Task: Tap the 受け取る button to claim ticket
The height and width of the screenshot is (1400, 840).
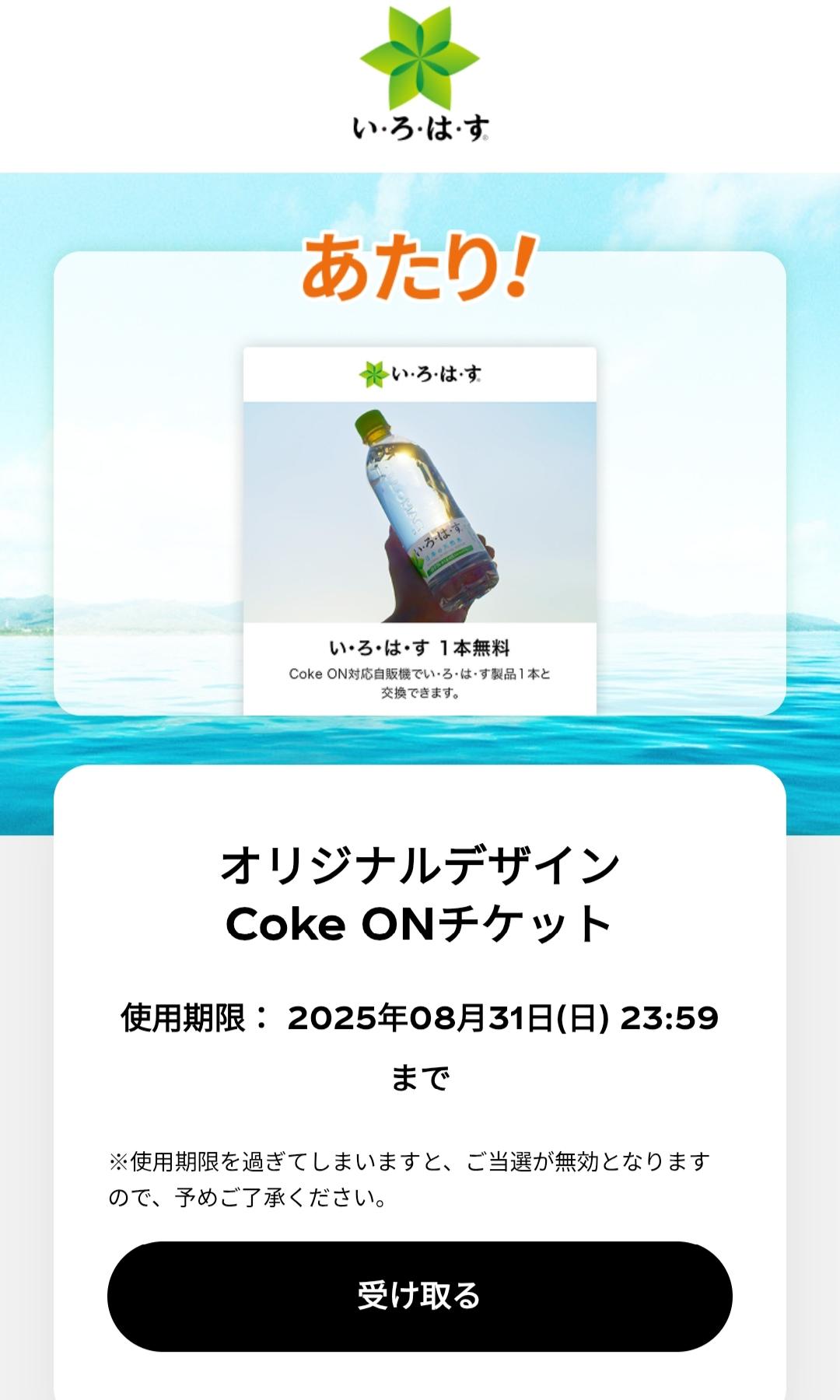Action: (419, 1296)
